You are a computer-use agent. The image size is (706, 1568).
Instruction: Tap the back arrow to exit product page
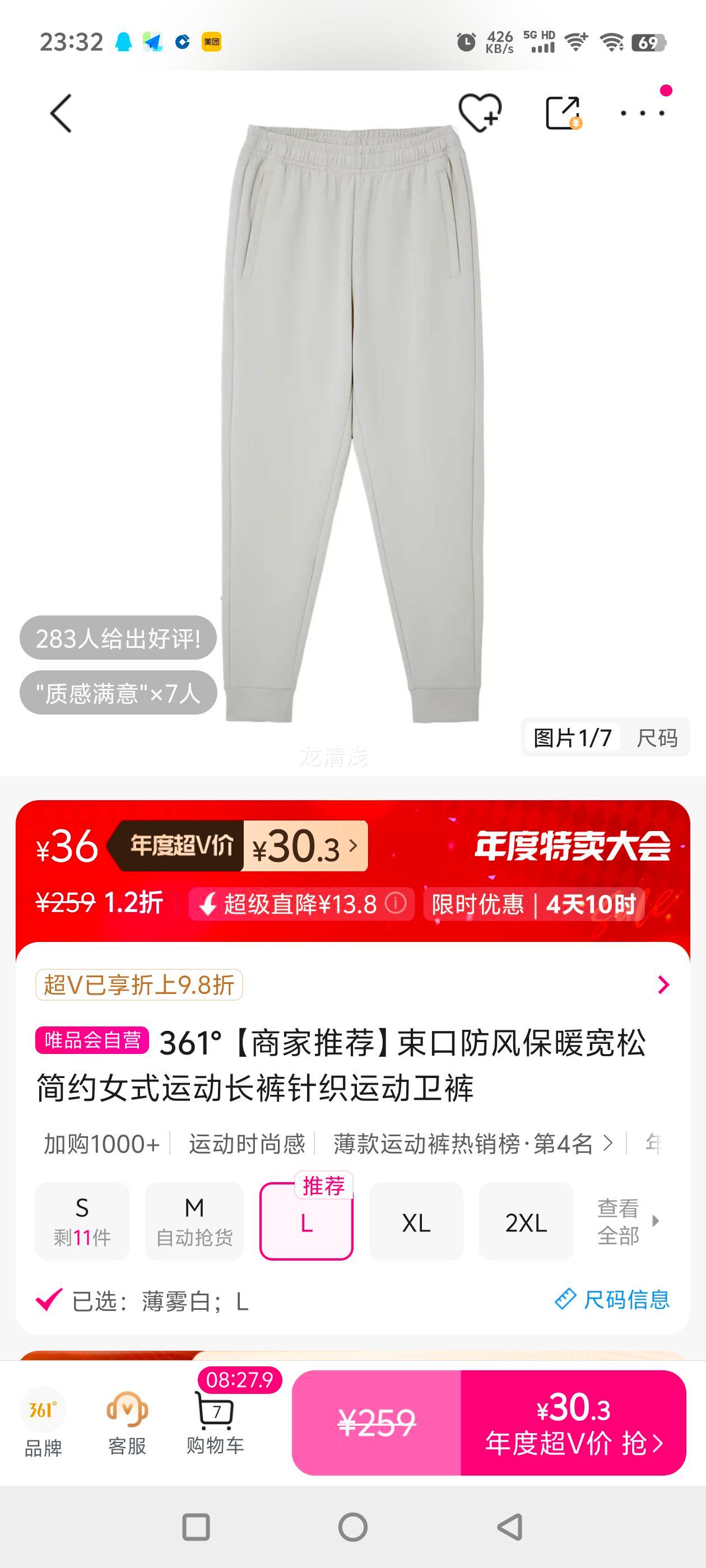tap(59, 113)
